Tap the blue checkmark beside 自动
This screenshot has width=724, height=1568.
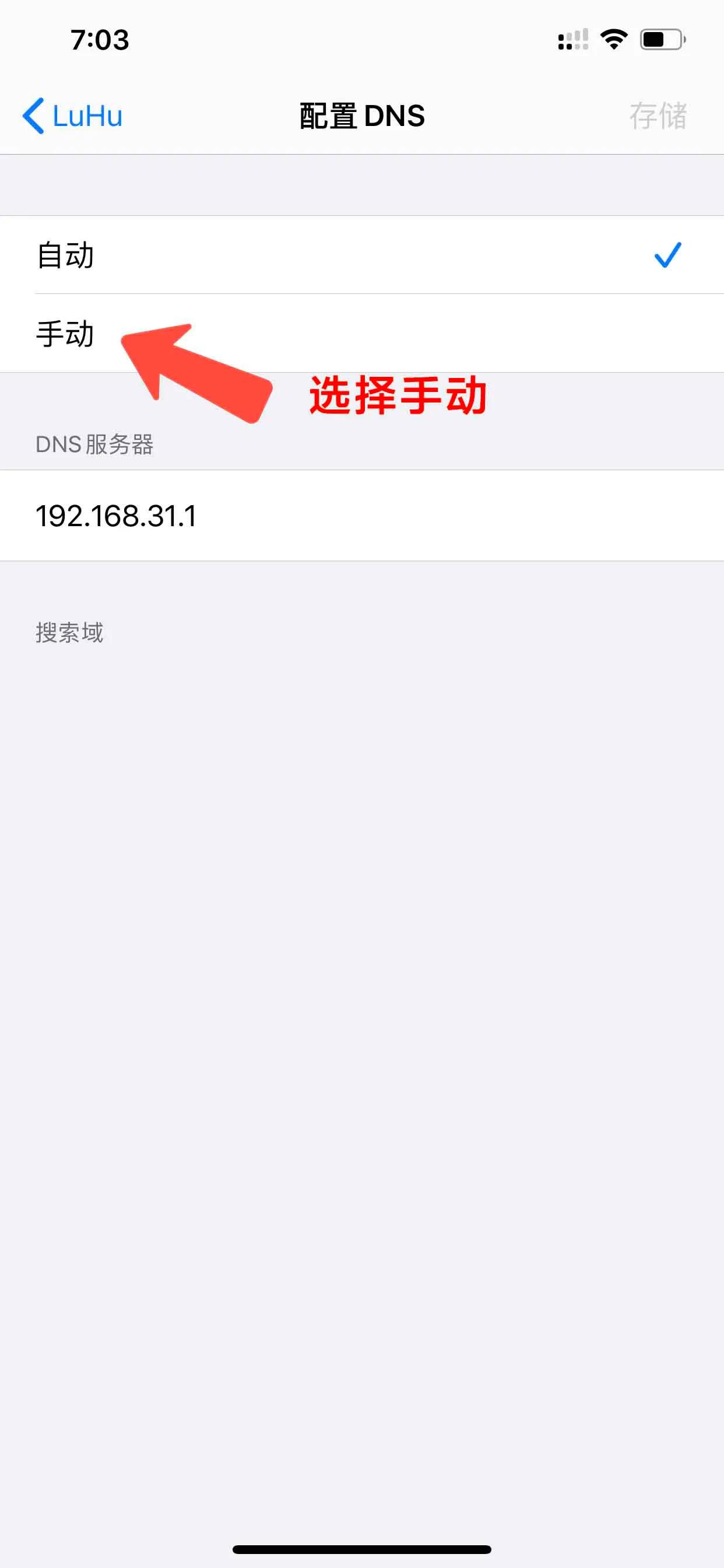(667, 256)
